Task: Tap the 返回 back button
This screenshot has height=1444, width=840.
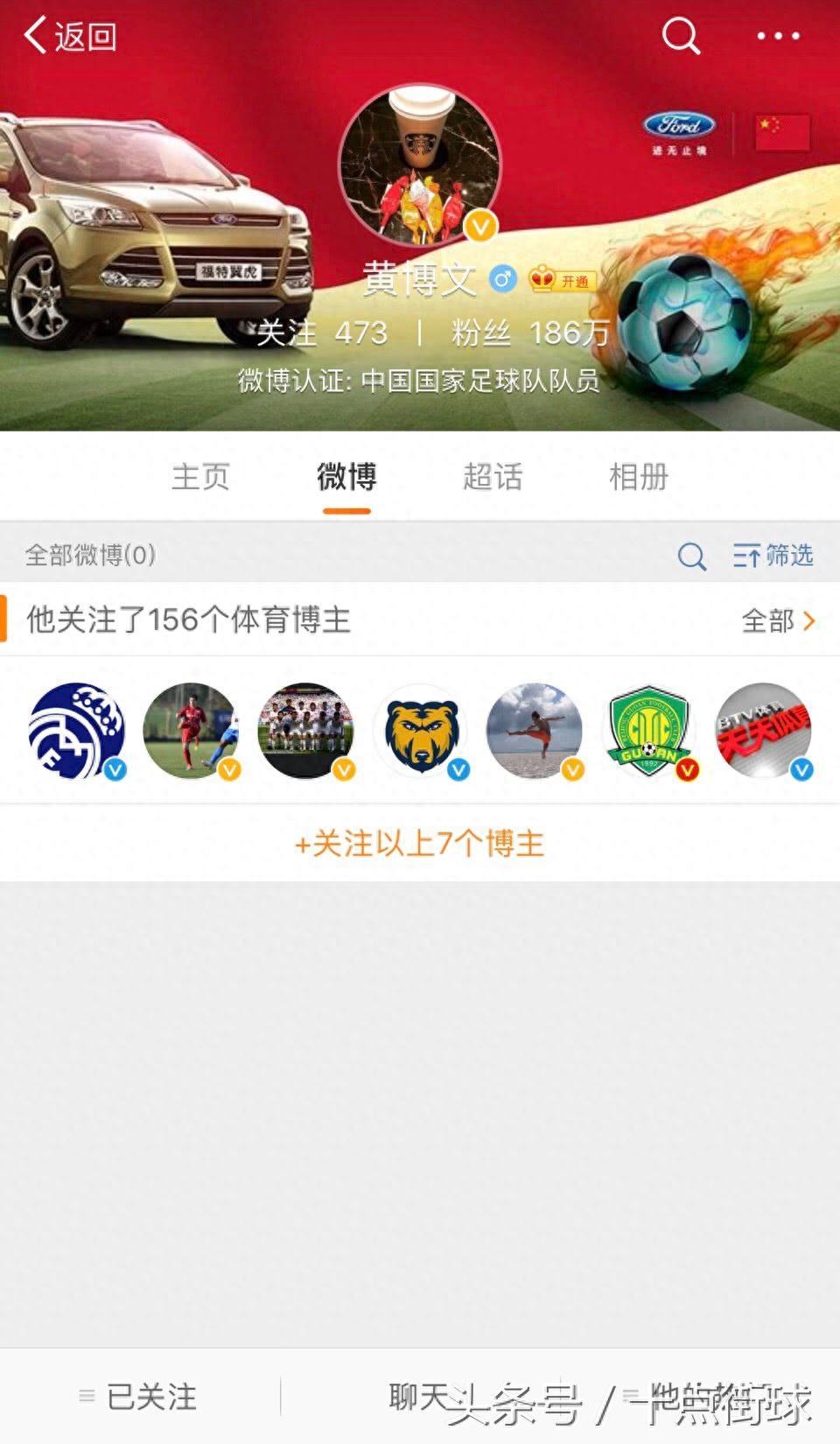Action: [70, 37]
